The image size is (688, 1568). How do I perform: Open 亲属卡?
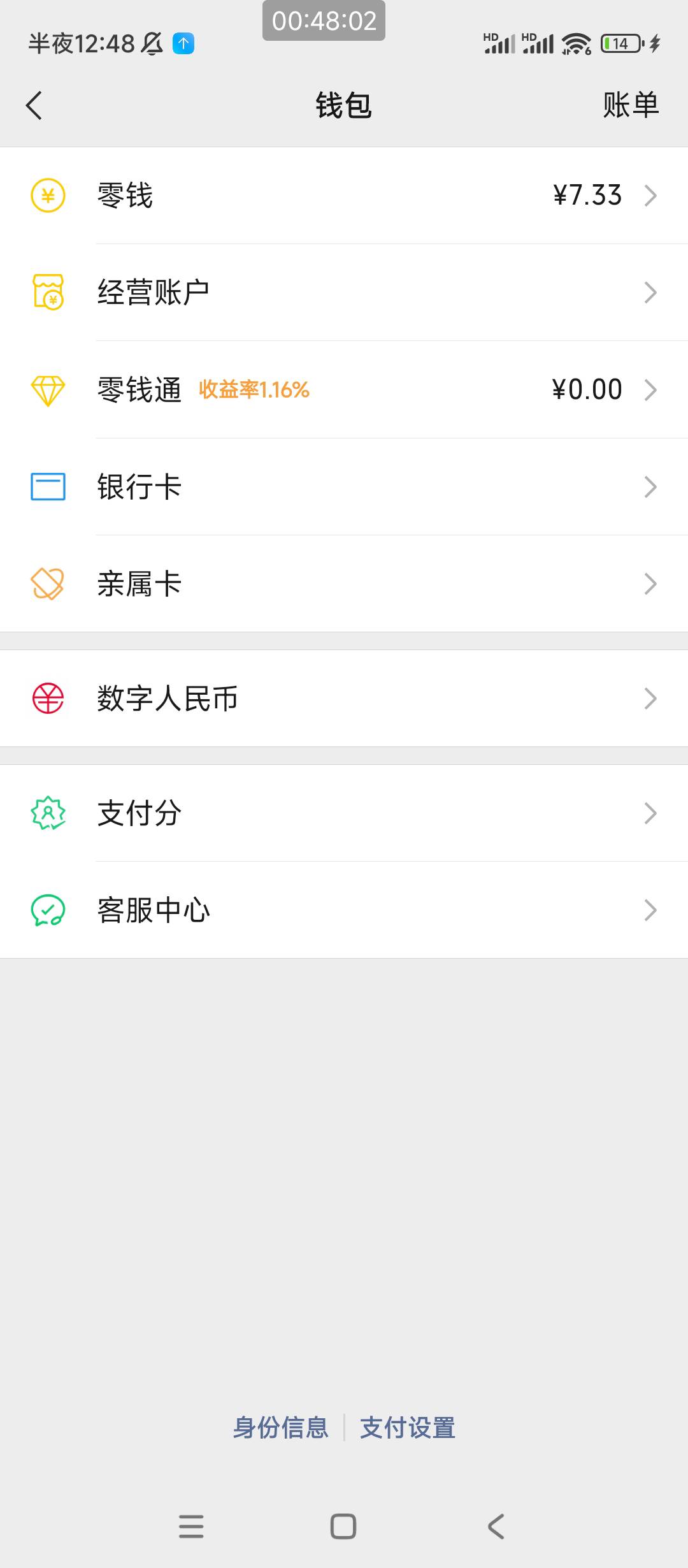tap(344, 584)
